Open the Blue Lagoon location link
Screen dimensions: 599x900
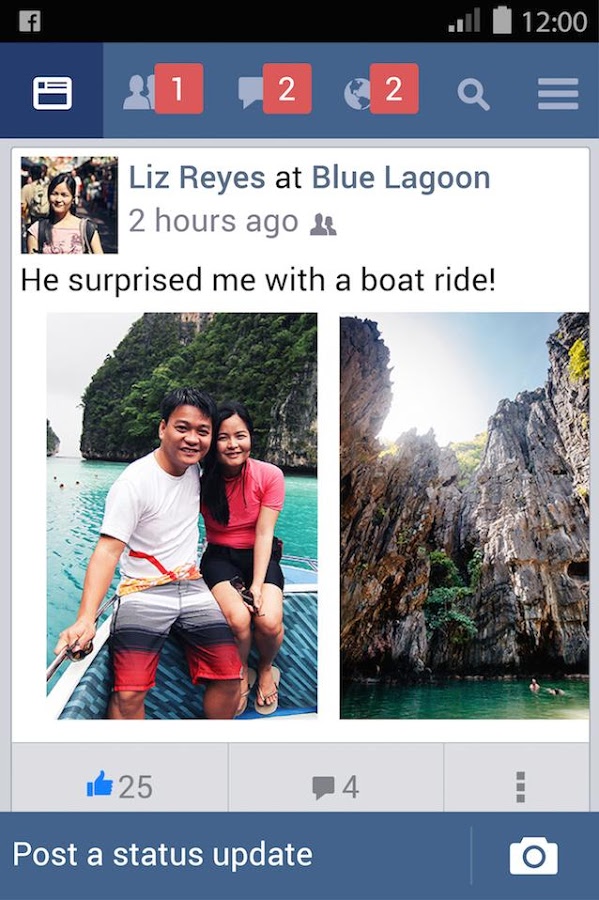(x=401, y=177)
